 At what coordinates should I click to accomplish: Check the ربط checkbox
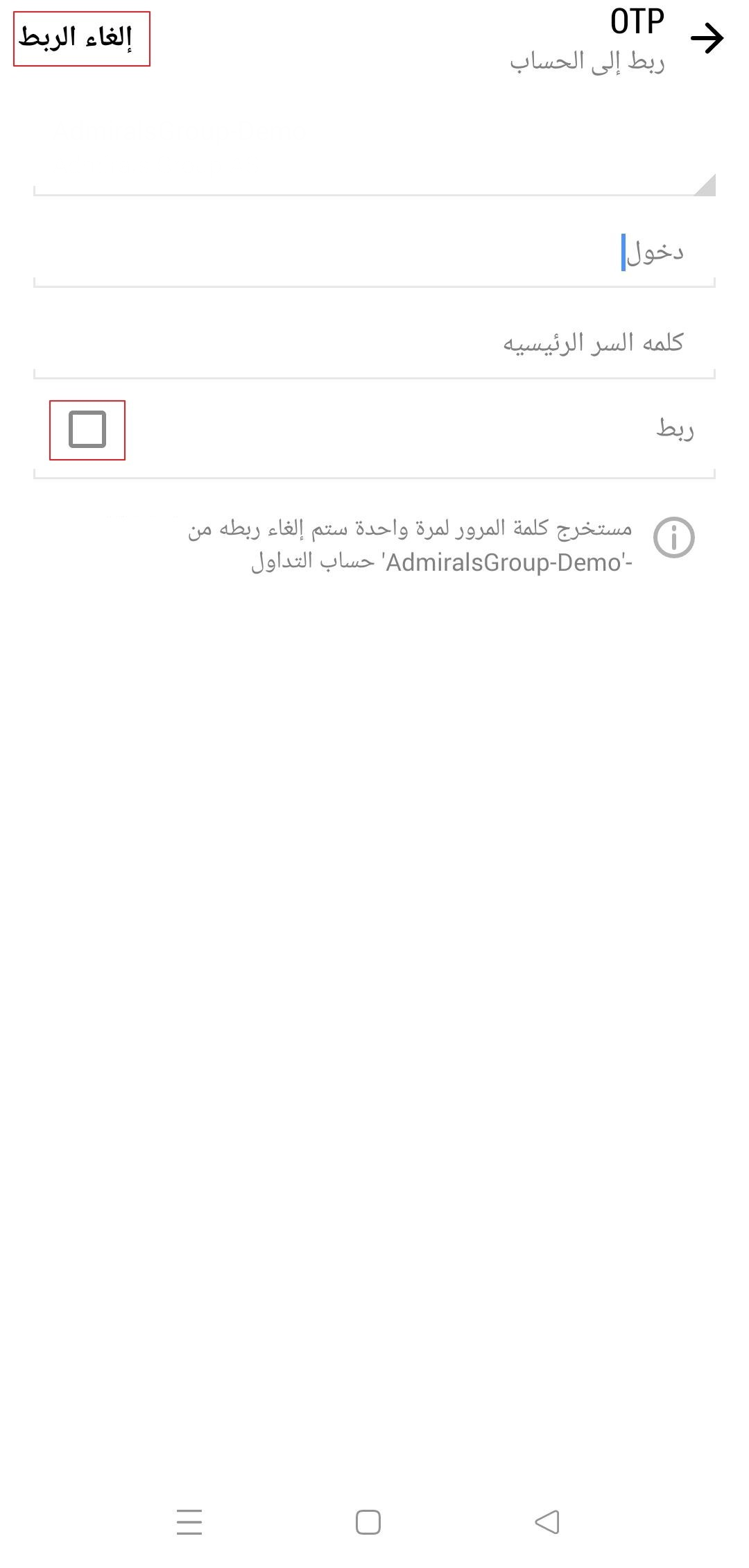[x=87, y=429]
